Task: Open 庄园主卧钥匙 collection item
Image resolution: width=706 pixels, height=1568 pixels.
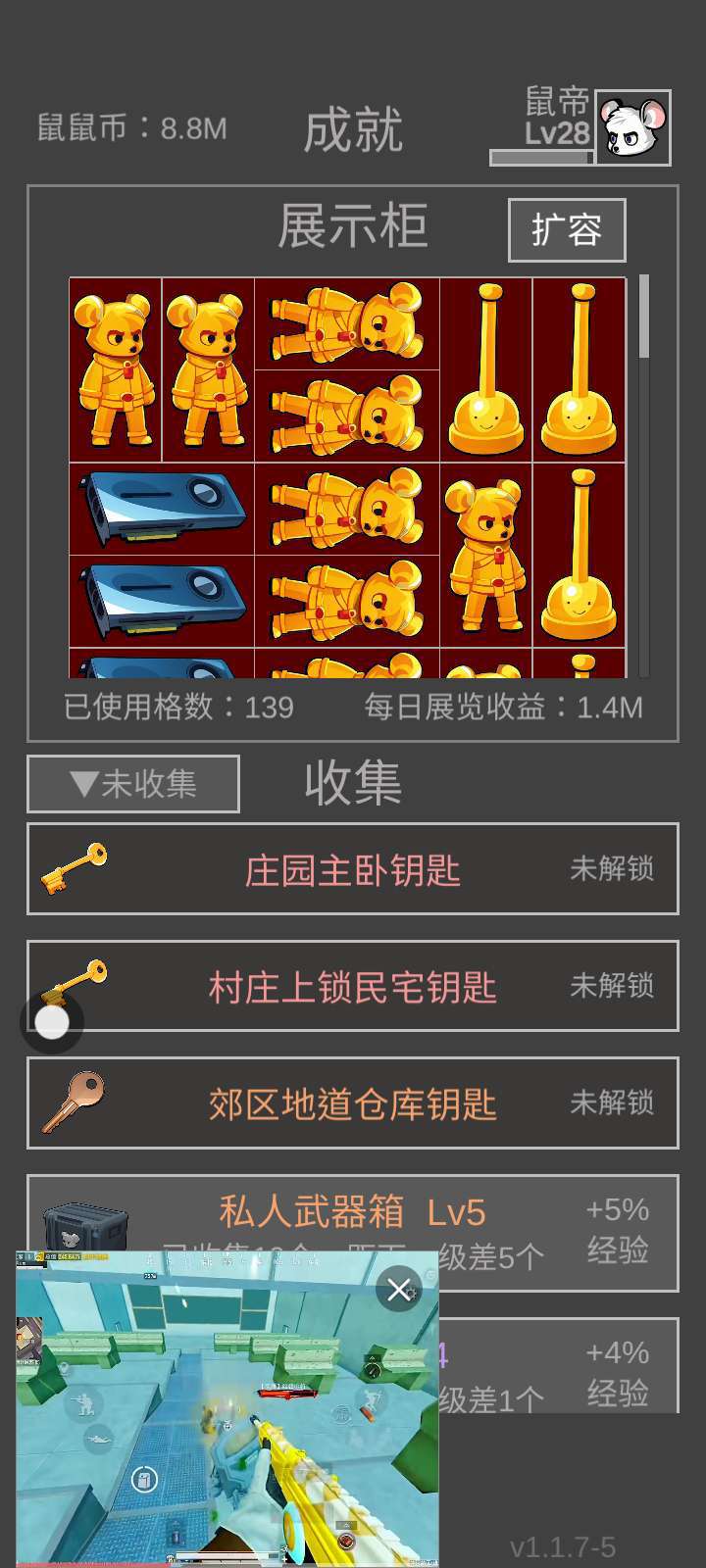Action: pos(353,869)
